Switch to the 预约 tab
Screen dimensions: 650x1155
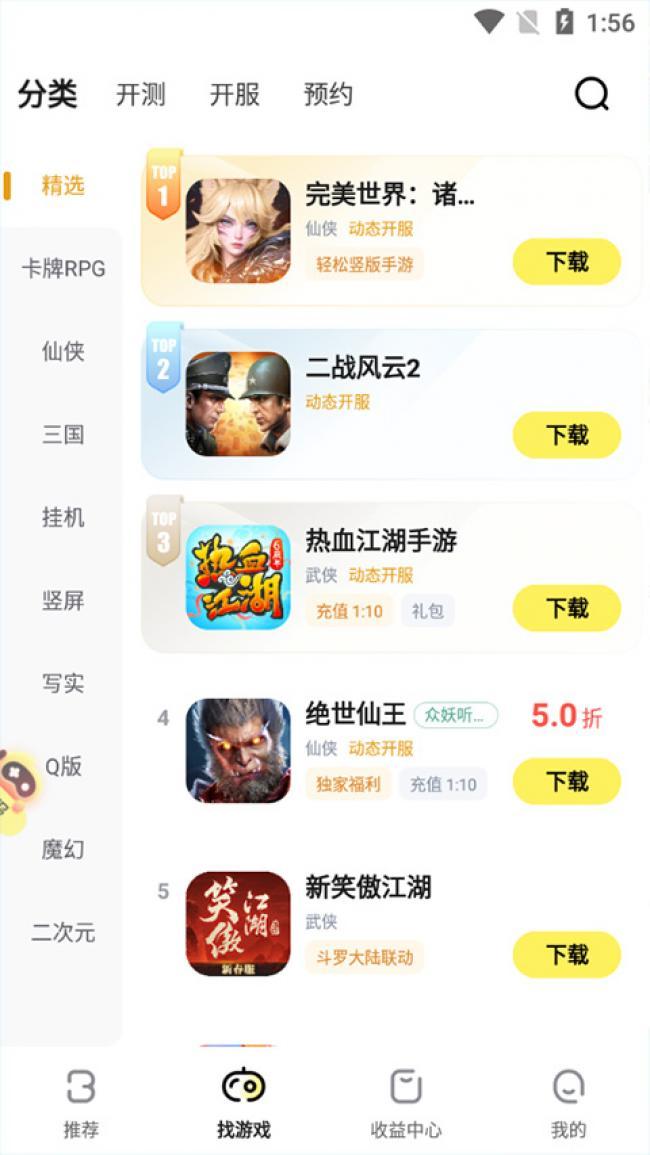pos(328,95)
